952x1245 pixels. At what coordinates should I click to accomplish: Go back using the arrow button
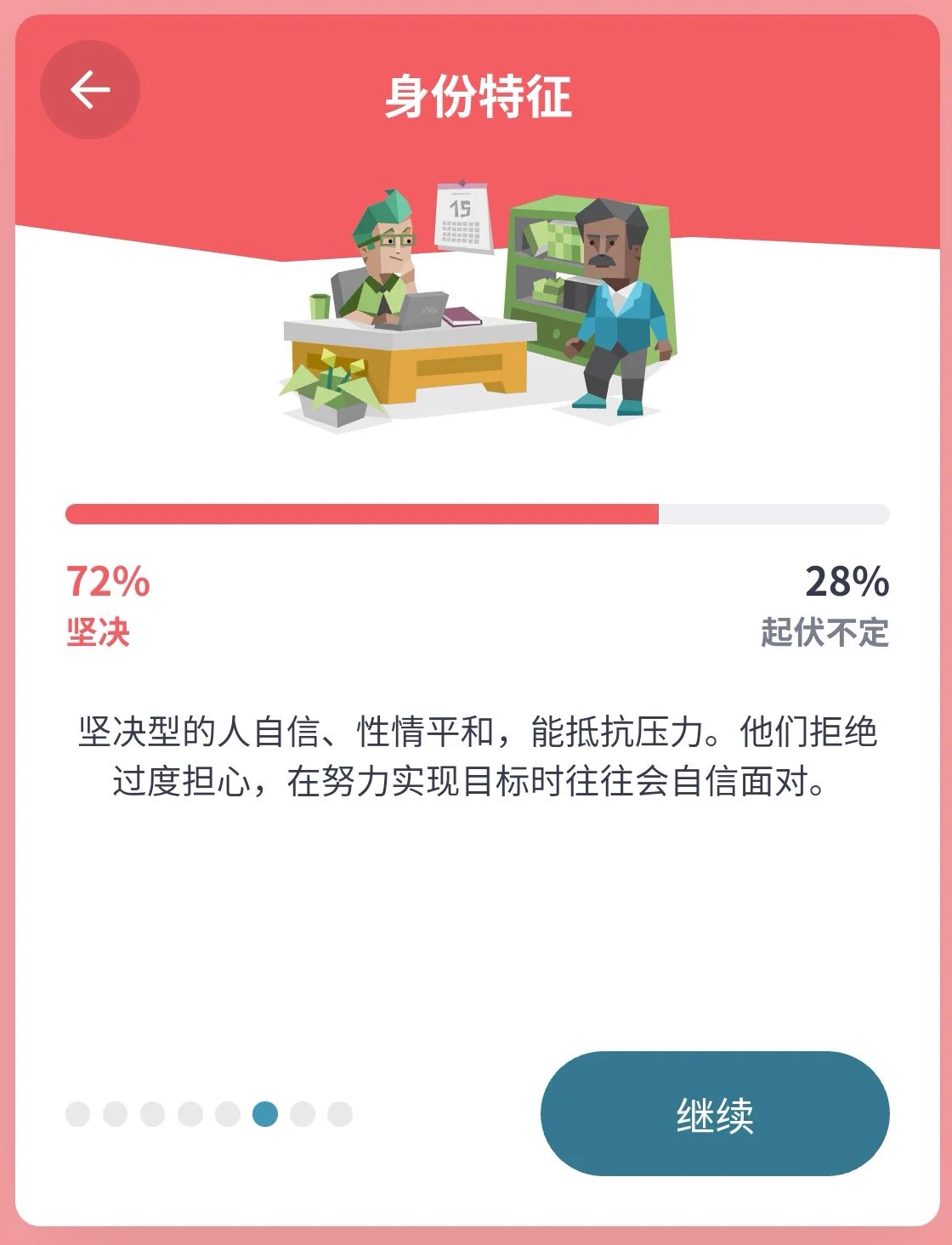pos(90,90)
